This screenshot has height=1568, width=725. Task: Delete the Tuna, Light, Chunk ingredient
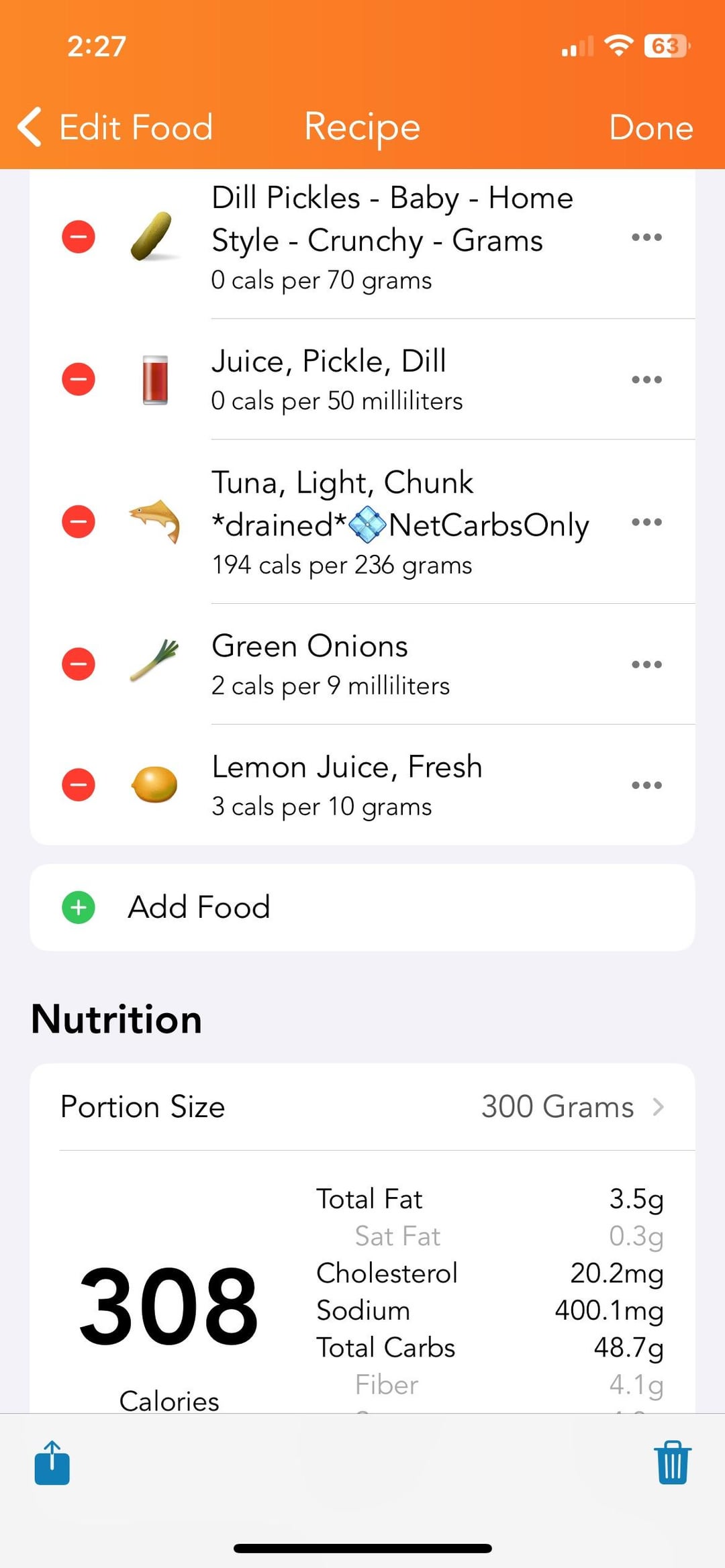(x=79, y=521)
